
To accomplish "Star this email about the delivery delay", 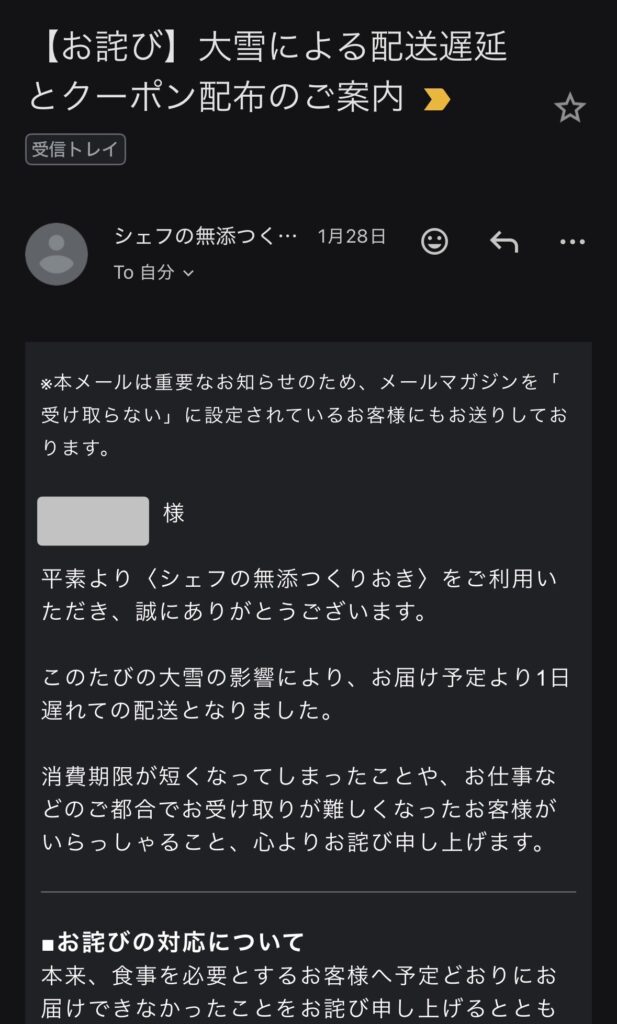I will coord(569,108).
